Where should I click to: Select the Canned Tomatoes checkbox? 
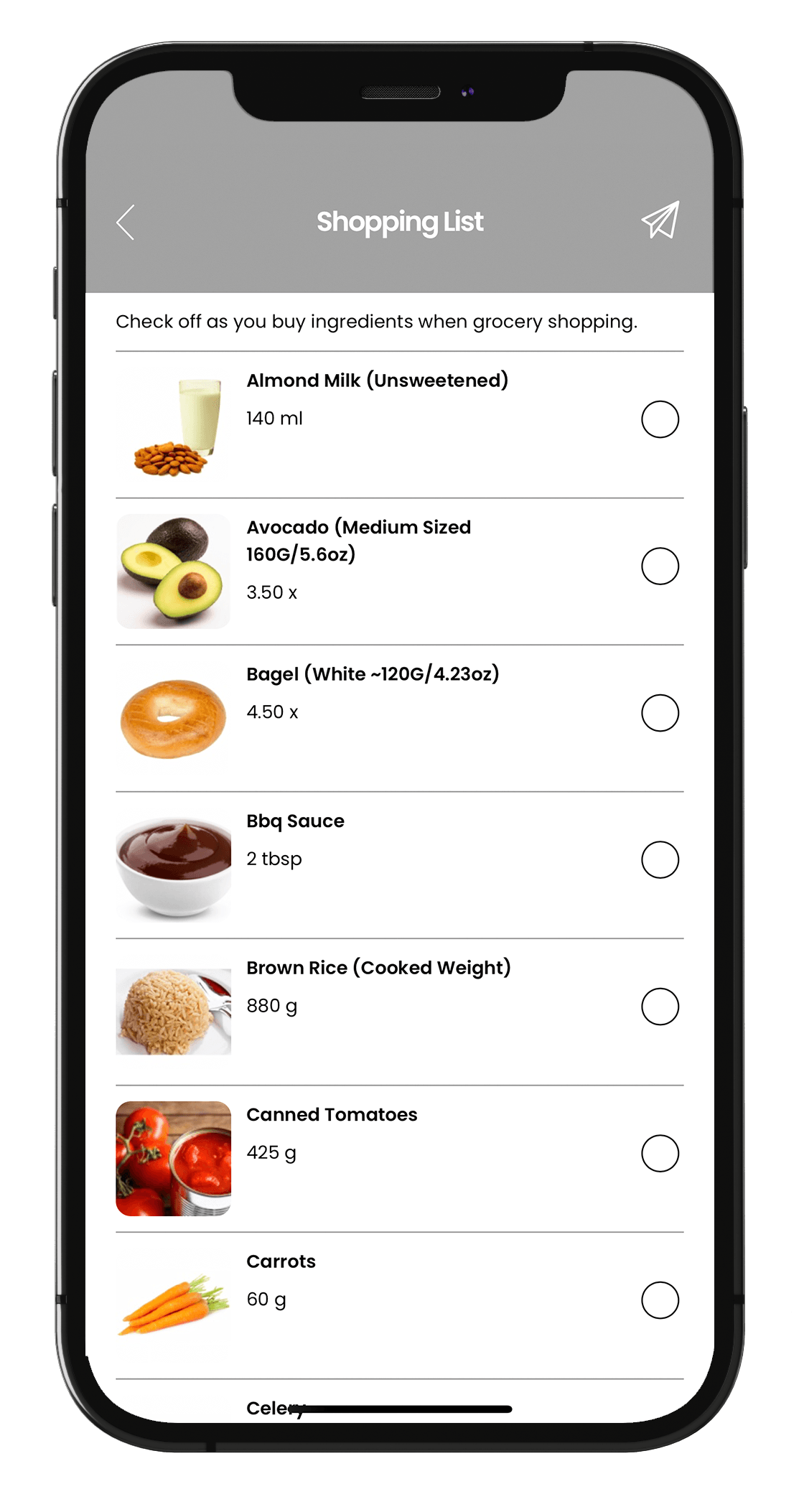(660, 1153)
